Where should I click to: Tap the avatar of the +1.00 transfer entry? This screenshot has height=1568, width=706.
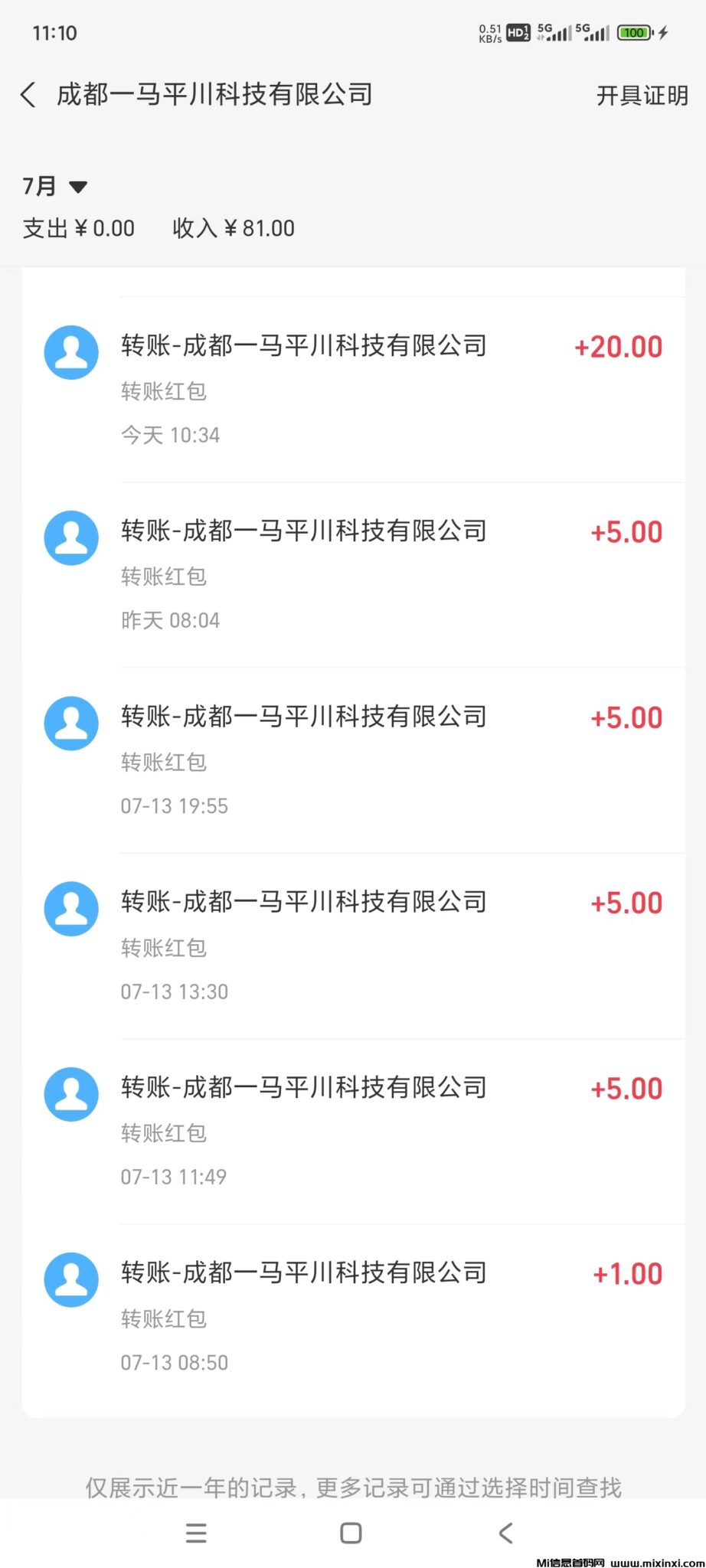71,1279
